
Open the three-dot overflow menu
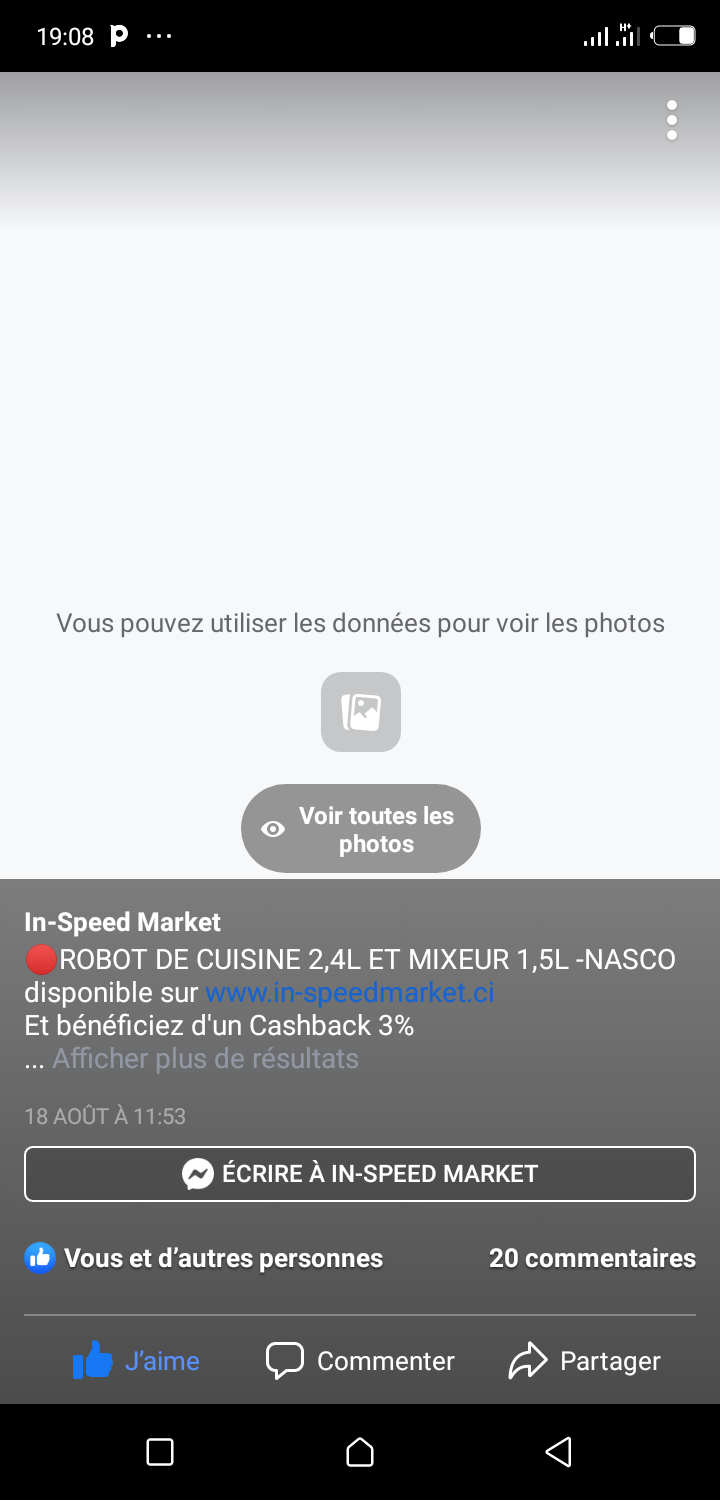point(672,121)
